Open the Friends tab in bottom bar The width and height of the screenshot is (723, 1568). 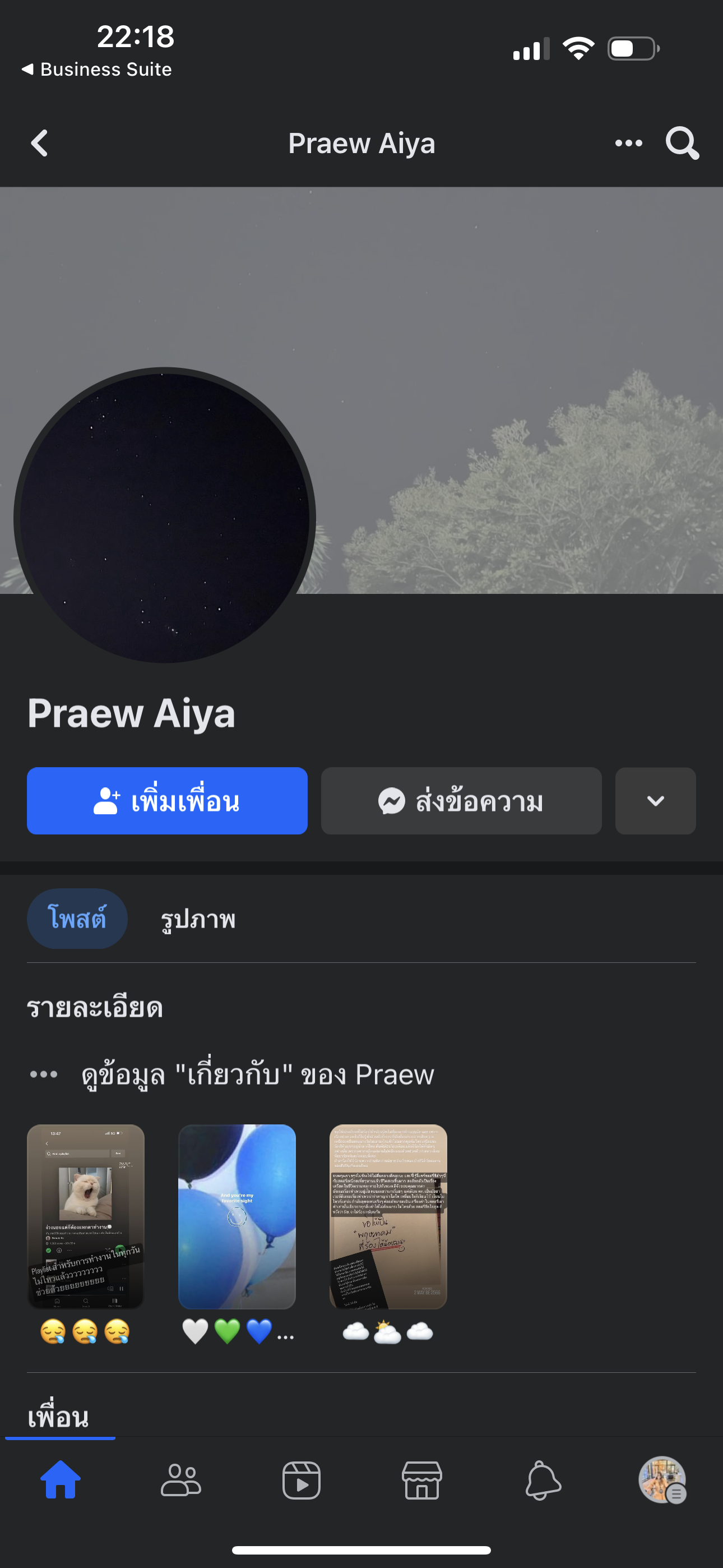click(180, 1480)
